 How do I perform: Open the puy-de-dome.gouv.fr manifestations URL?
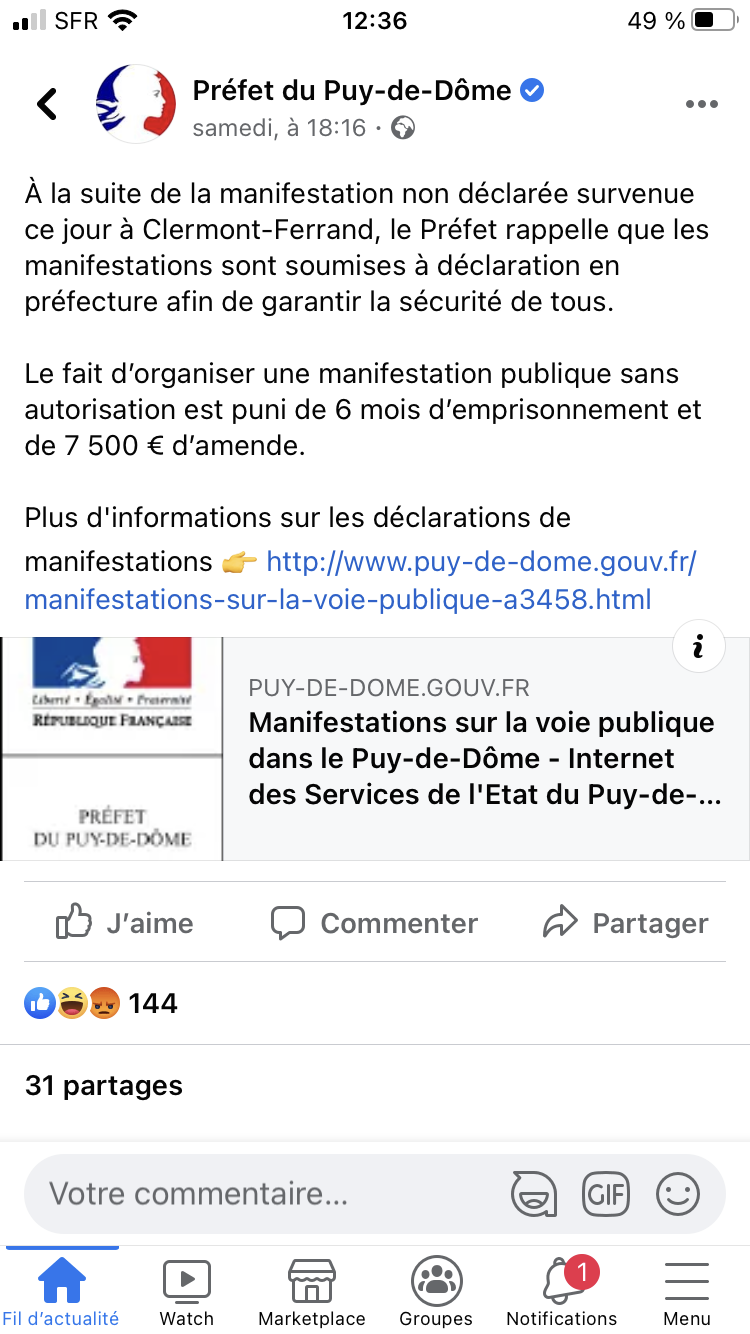360,580
